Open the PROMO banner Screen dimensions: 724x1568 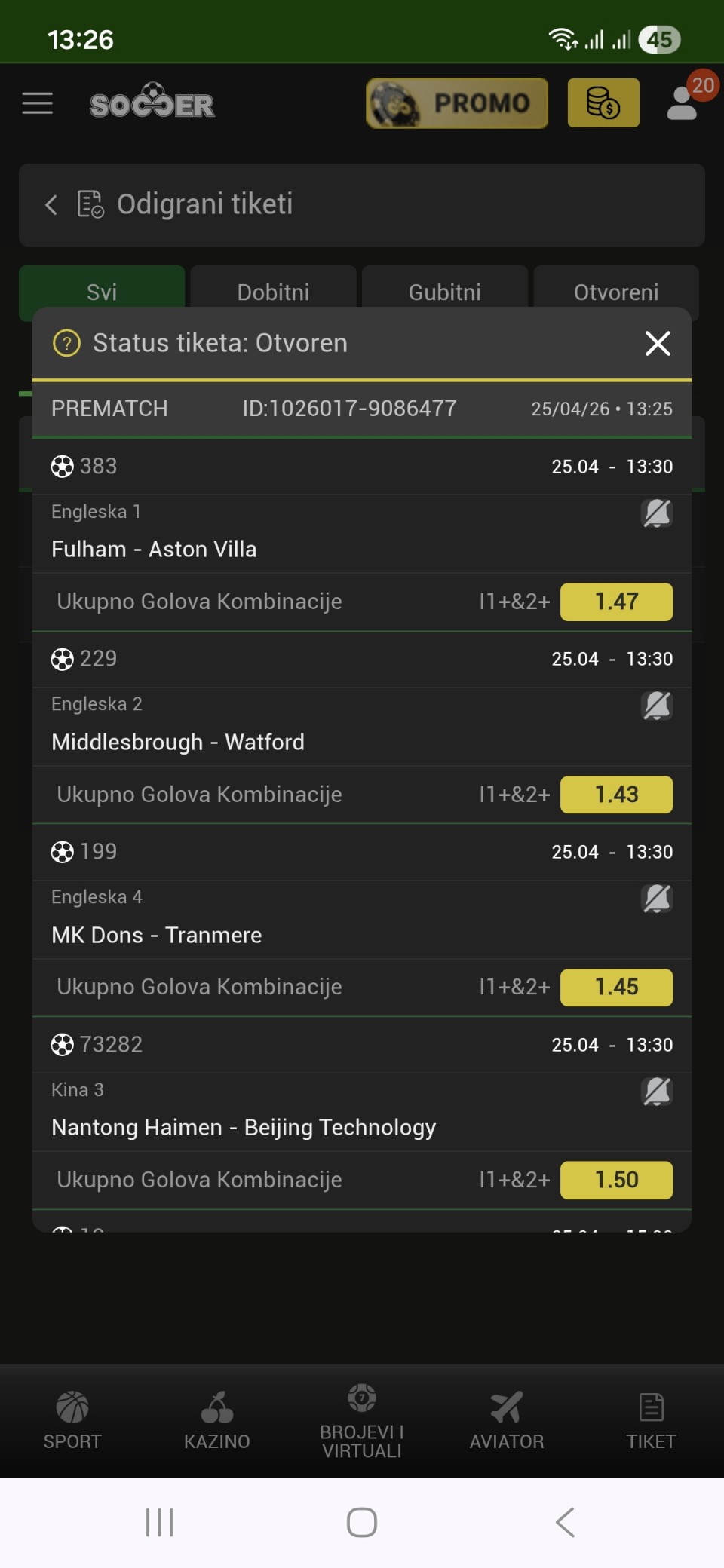[457, 103]
